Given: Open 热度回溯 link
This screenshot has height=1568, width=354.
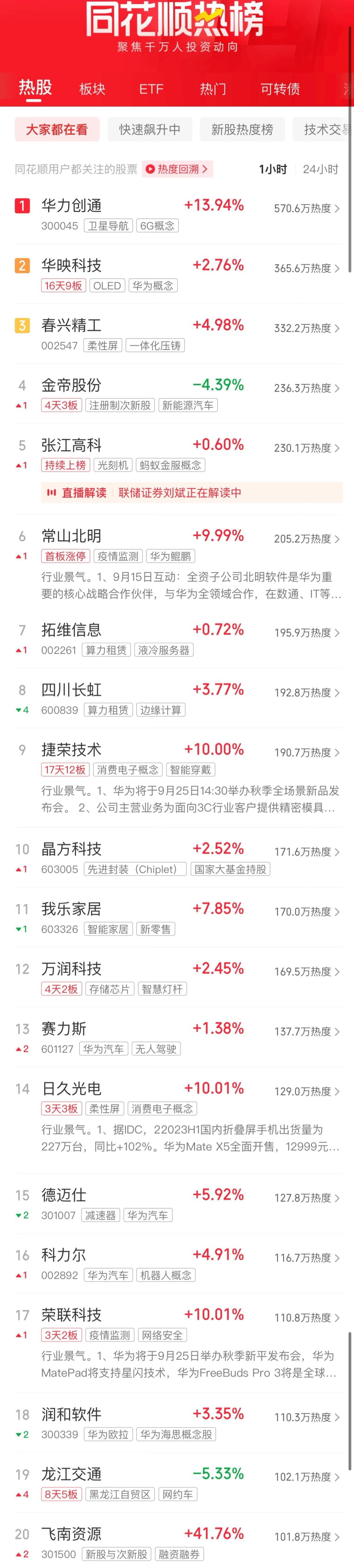Looking at the screenshot, I should (177, 169).
